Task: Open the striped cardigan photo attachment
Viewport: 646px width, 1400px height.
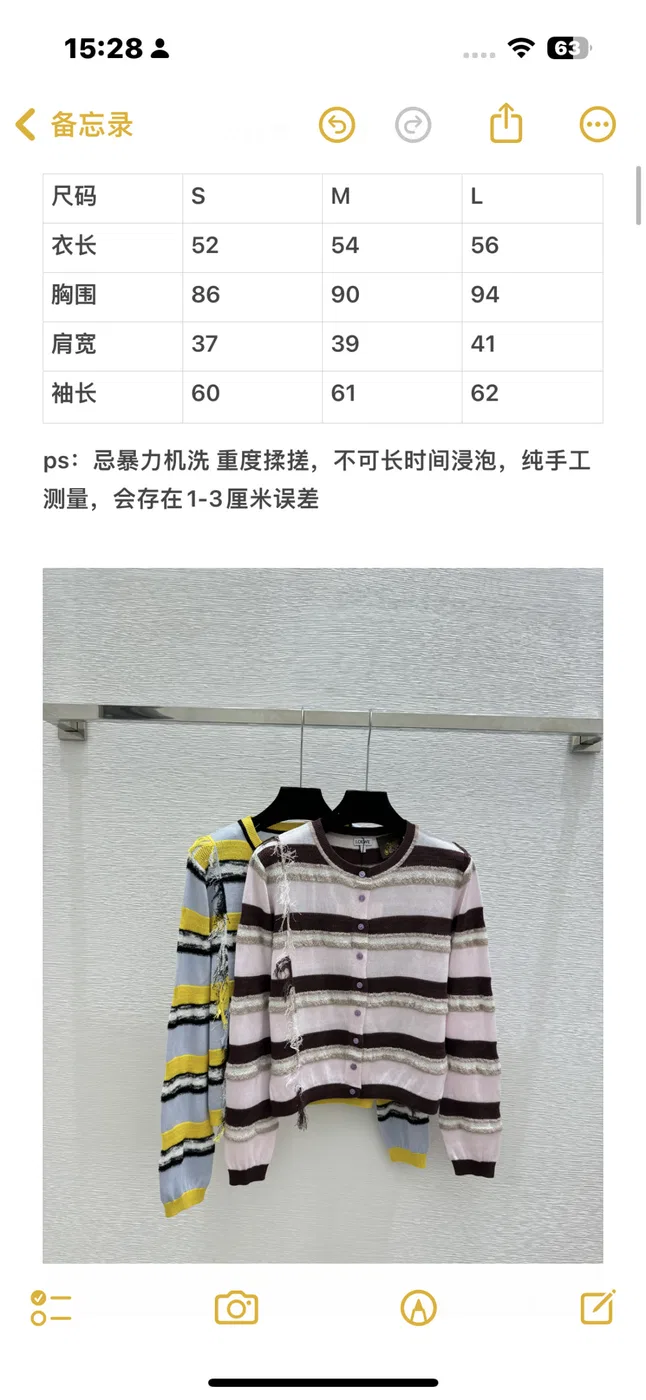Action: tap(323, 915)
